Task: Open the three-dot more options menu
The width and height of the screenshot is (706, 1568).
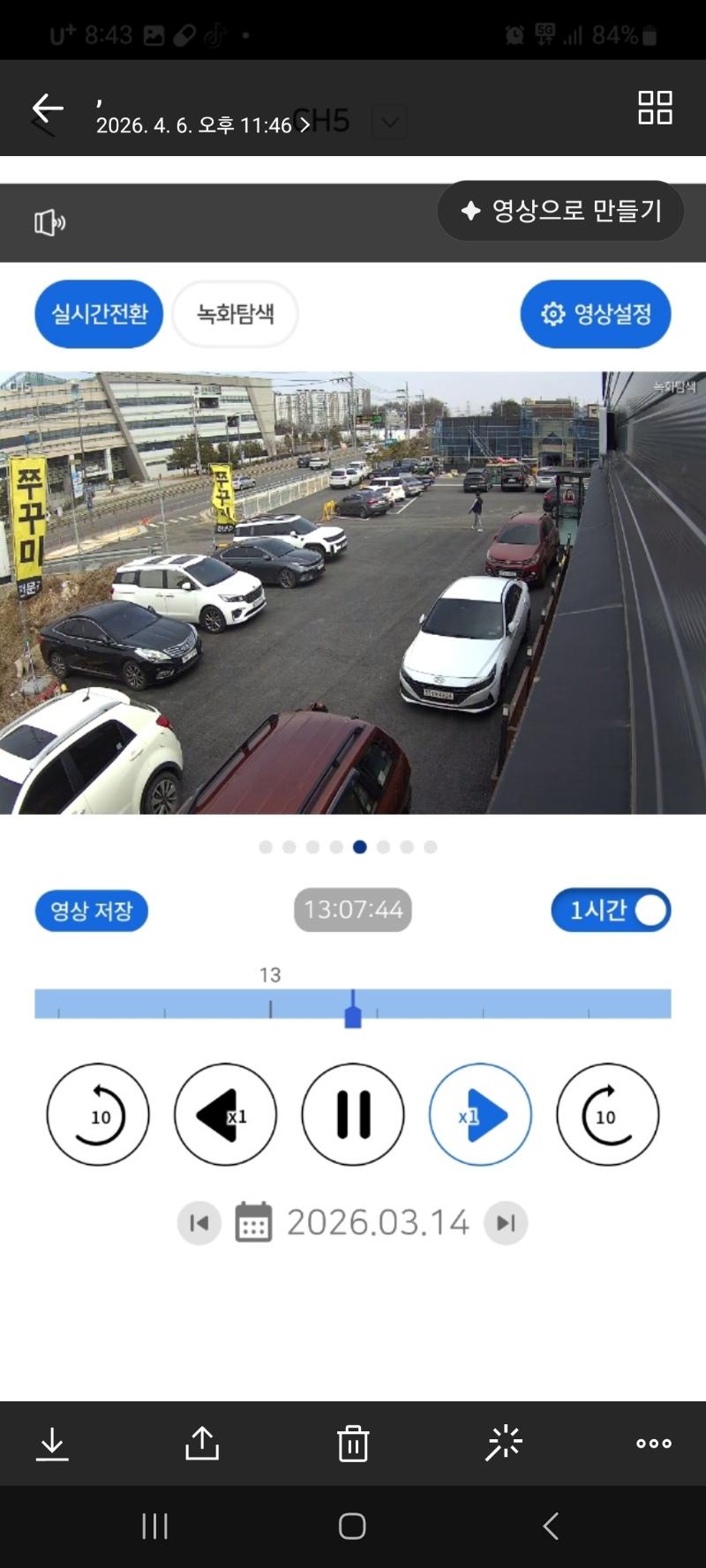Action: tap(654, 1444)
